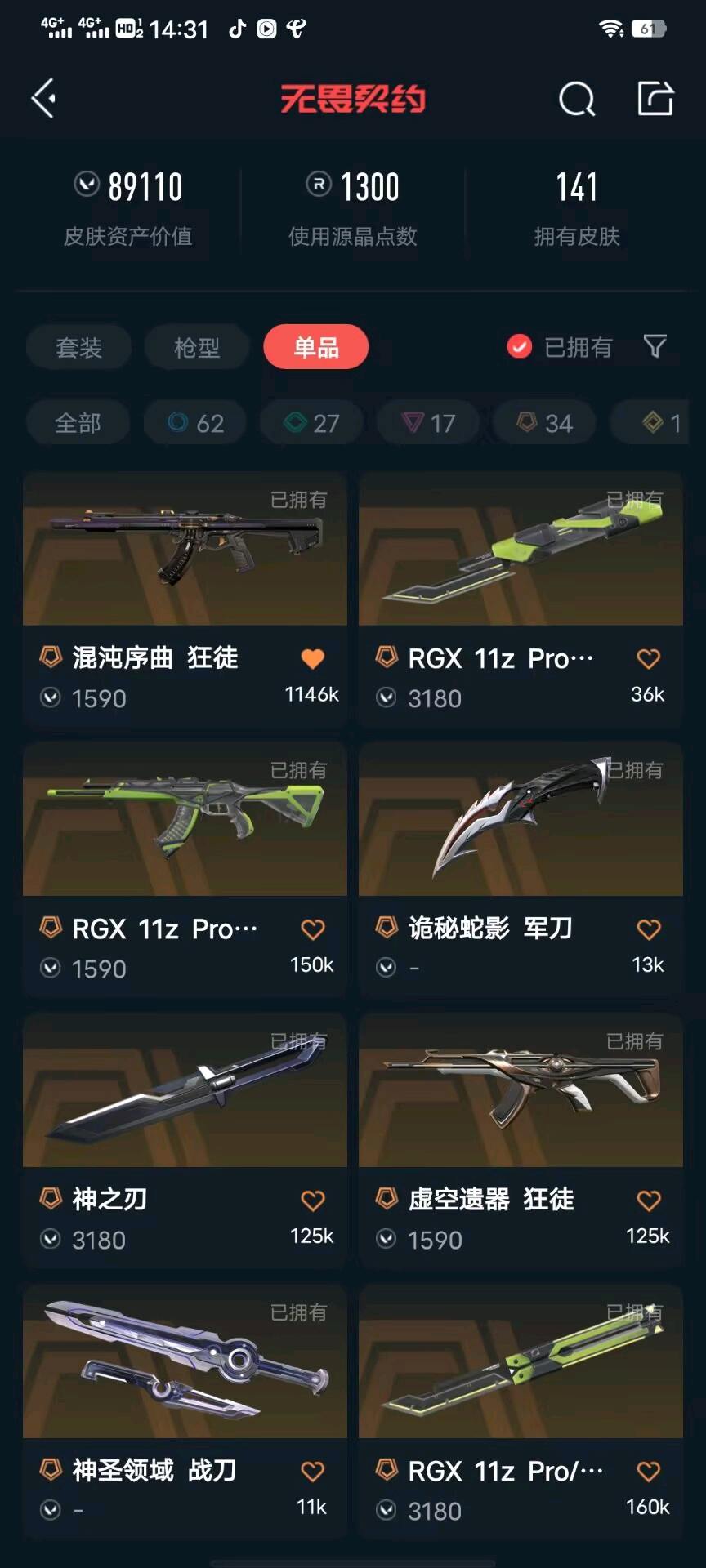706x1568 pixels.
Task: Go back using the top-left arrow
Action: (x=44, y=99)
